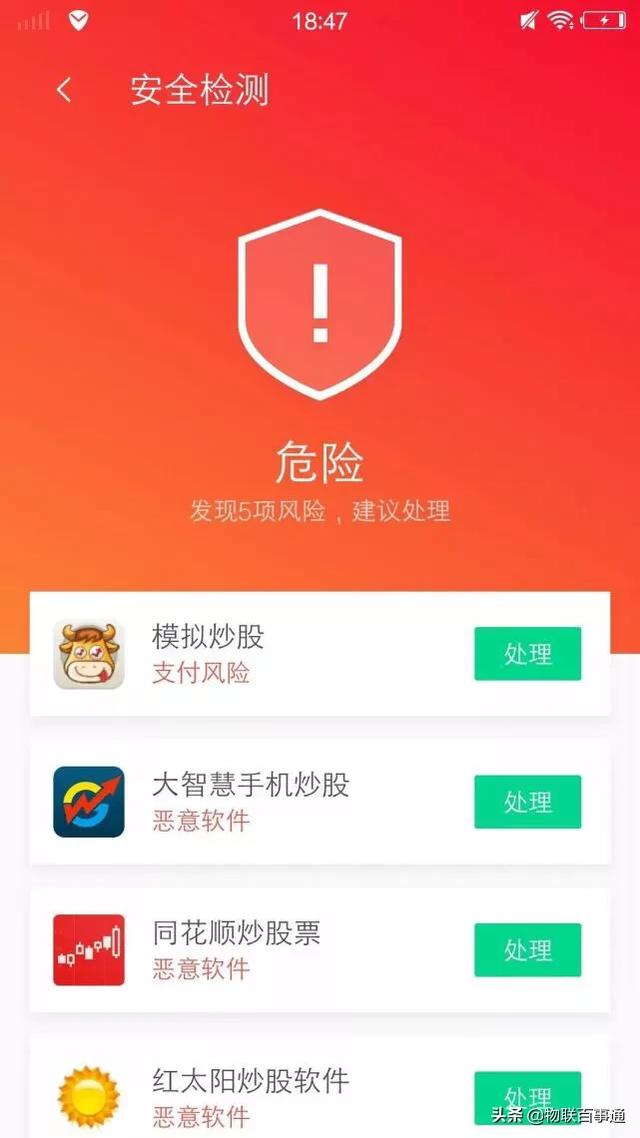Screen dimensions: 640x1138
Task: Tap 处理 button for 模拟炒股
Action: coord(528,654)
